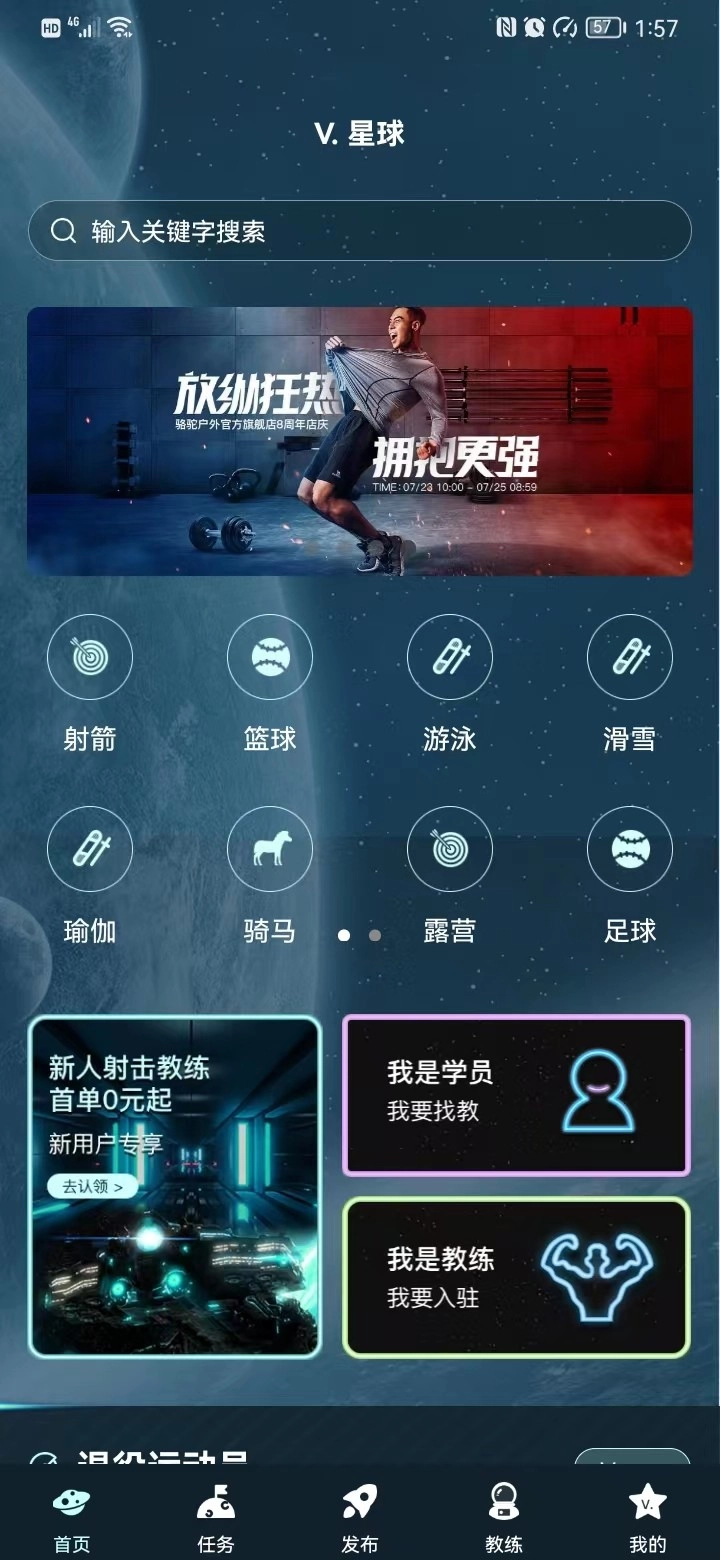This screenshot has width=720, height=1560.
Task: Select the second page indicator dot
Action: [x=374, y=935]
